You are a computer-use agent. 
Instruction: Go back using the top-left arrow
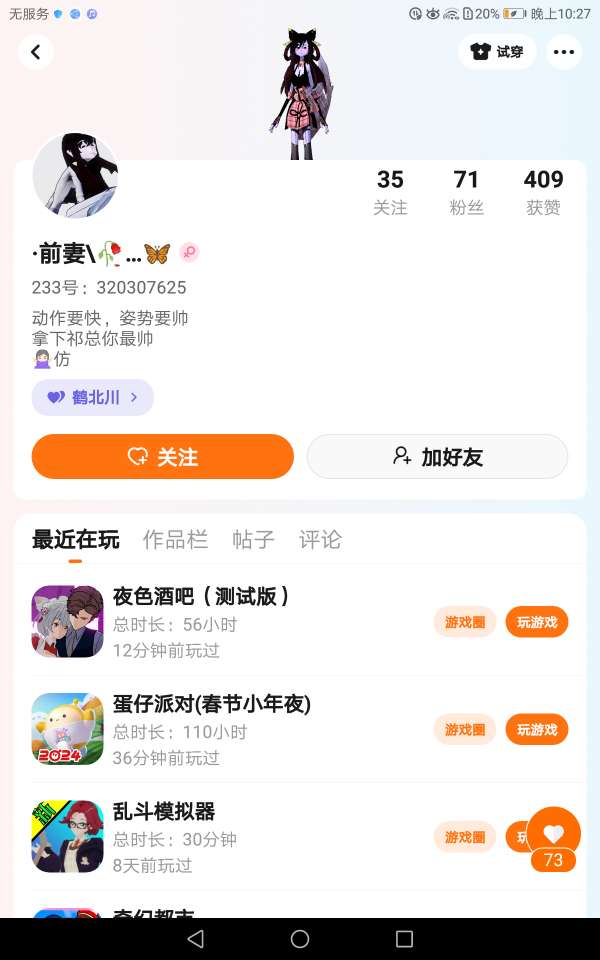[x=36, y=52]
